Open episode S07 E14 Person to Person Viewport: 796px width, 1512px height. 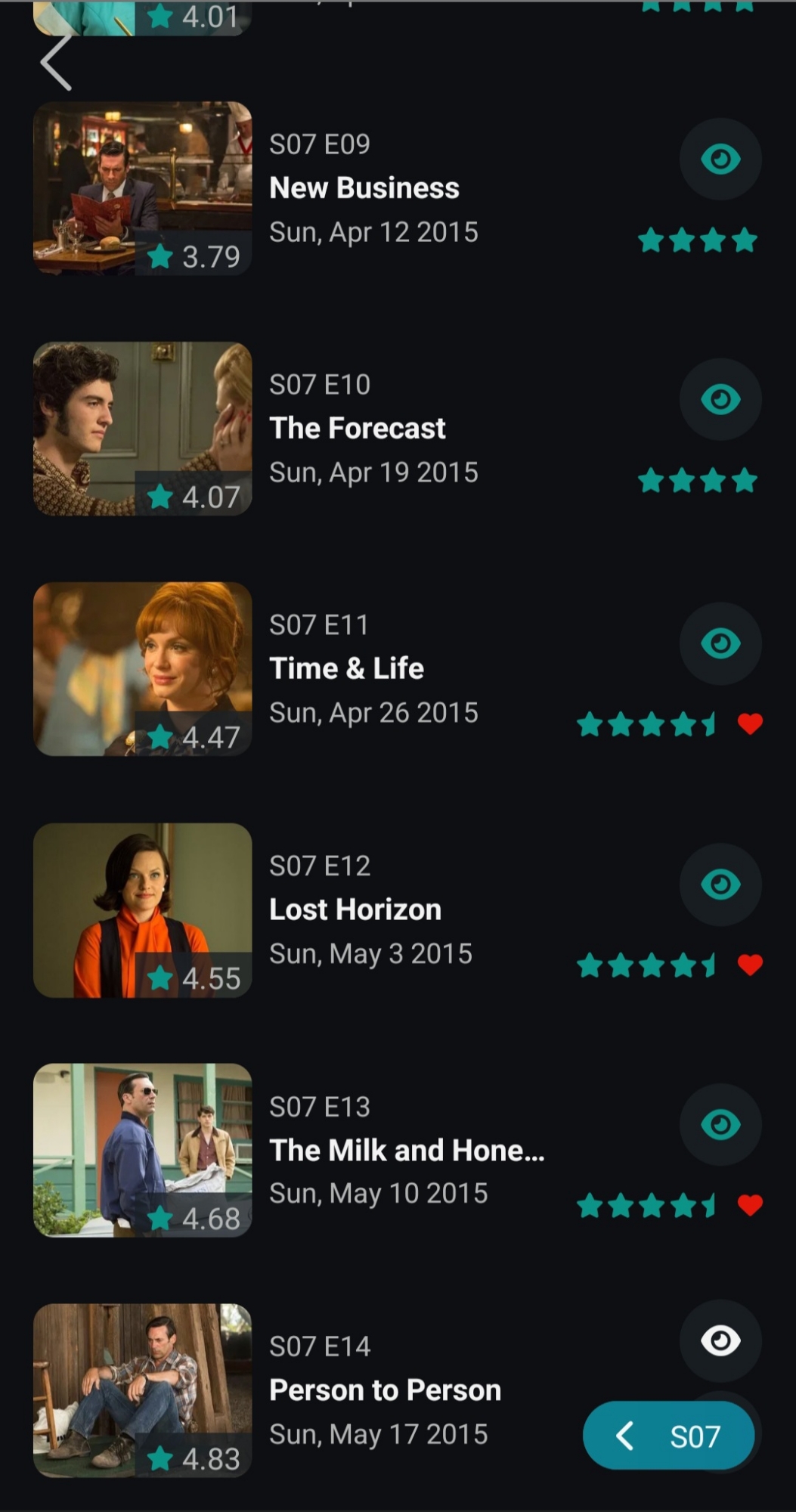[x=384, y=1390]
